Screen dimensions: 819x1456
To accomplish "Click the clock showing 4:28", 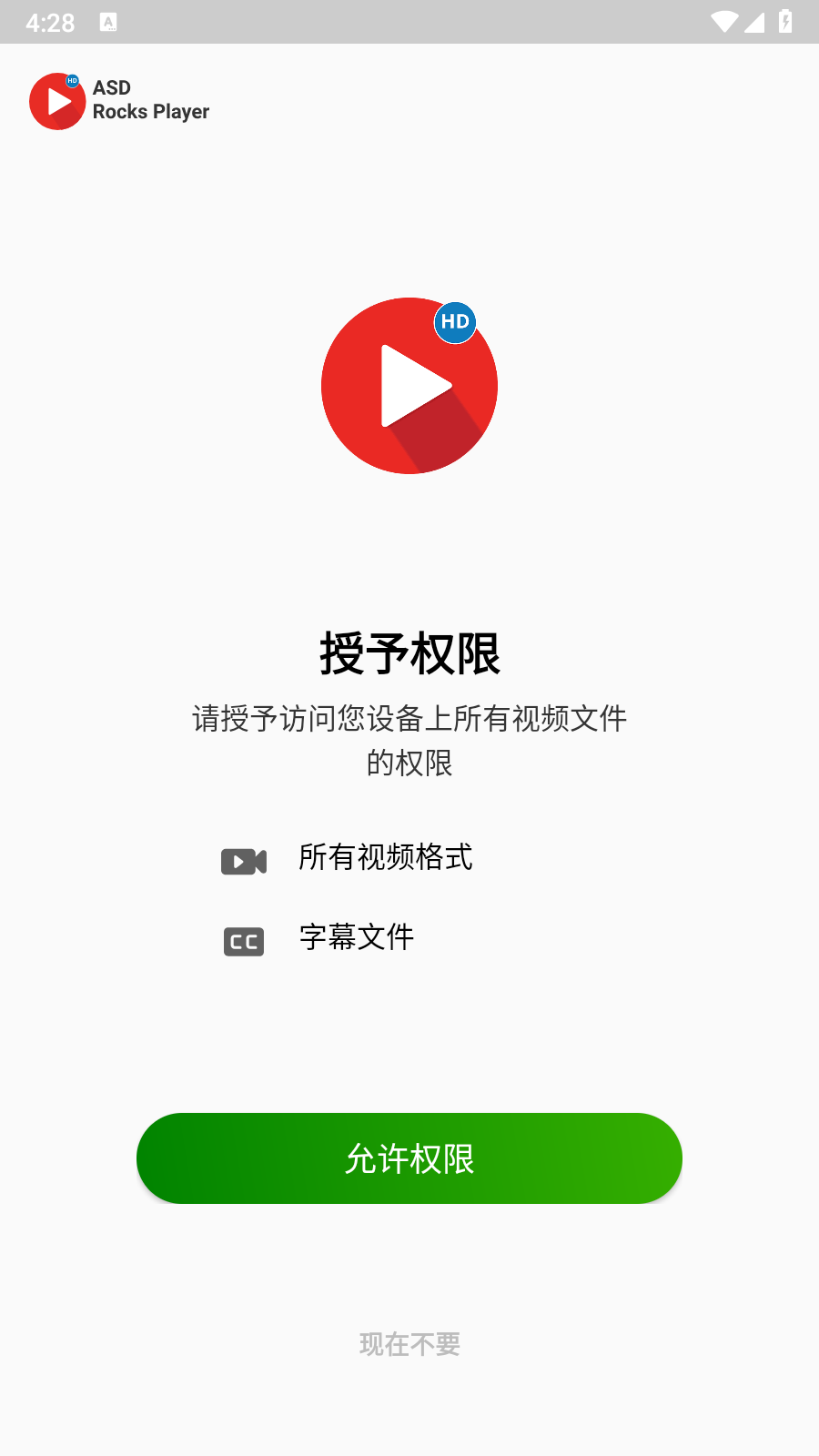I will [52, 23].
